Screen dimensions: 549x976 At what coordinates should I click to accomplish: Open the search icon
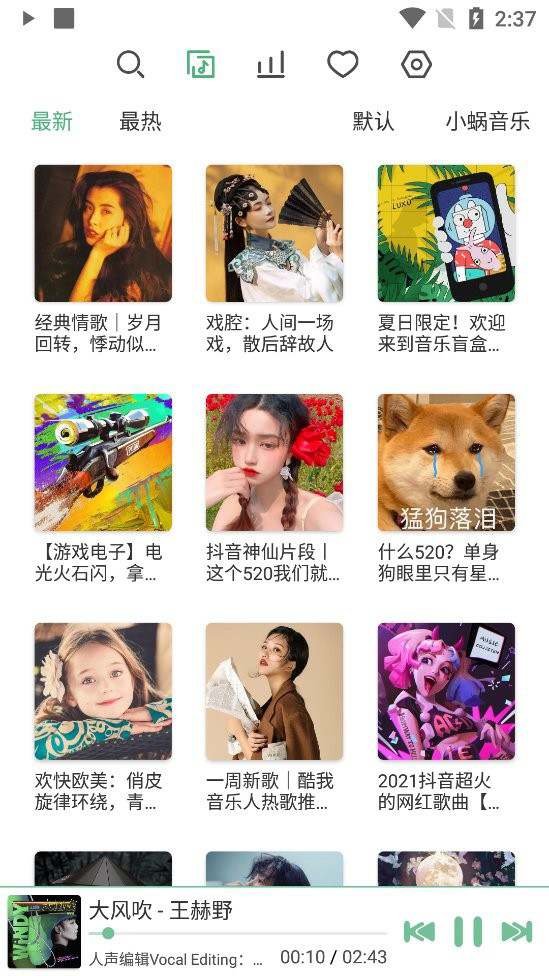click(x=131, y=64)
